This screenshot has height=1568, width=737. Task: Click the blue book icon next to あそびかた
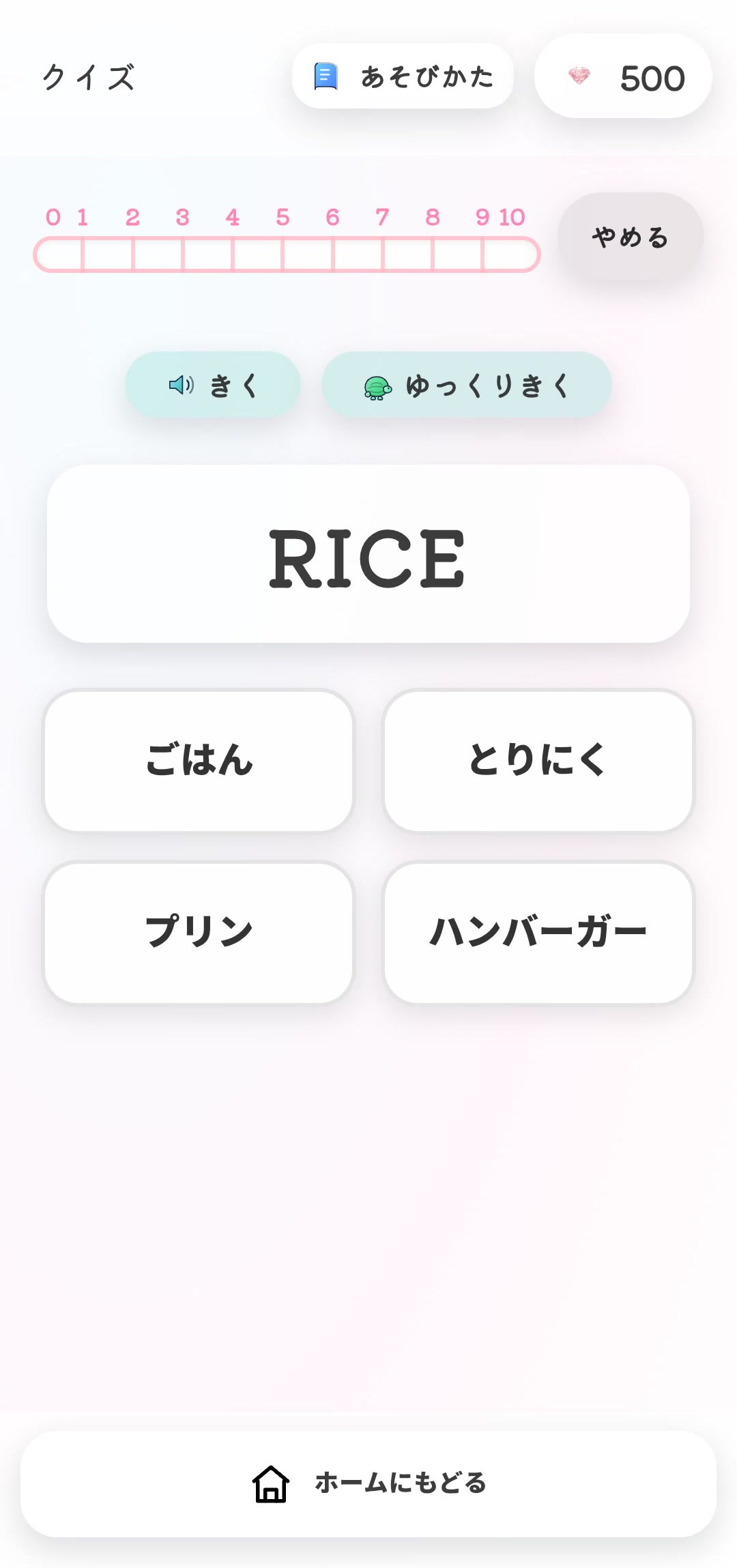click(326, 76)
